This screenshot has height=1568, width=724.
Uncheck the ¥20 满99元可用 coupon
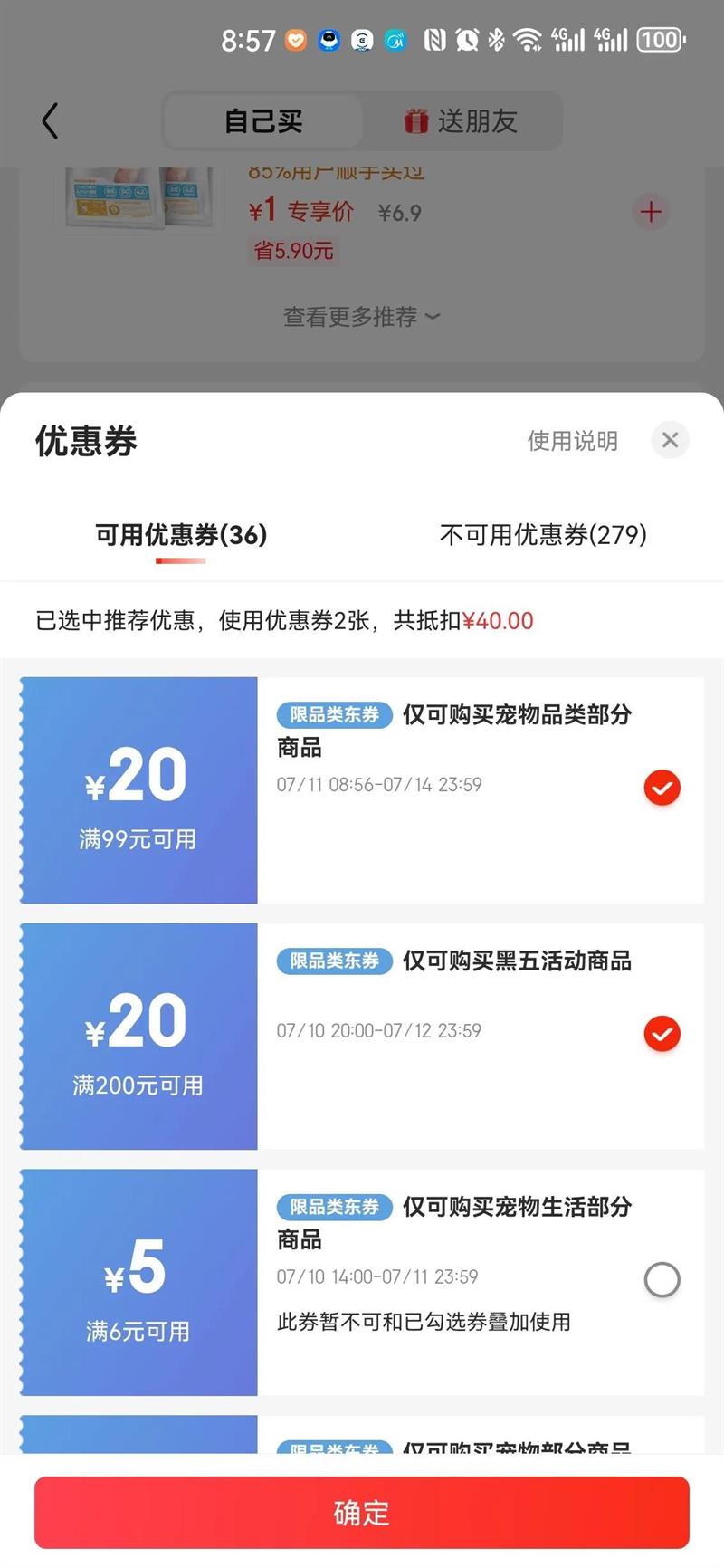662,788
